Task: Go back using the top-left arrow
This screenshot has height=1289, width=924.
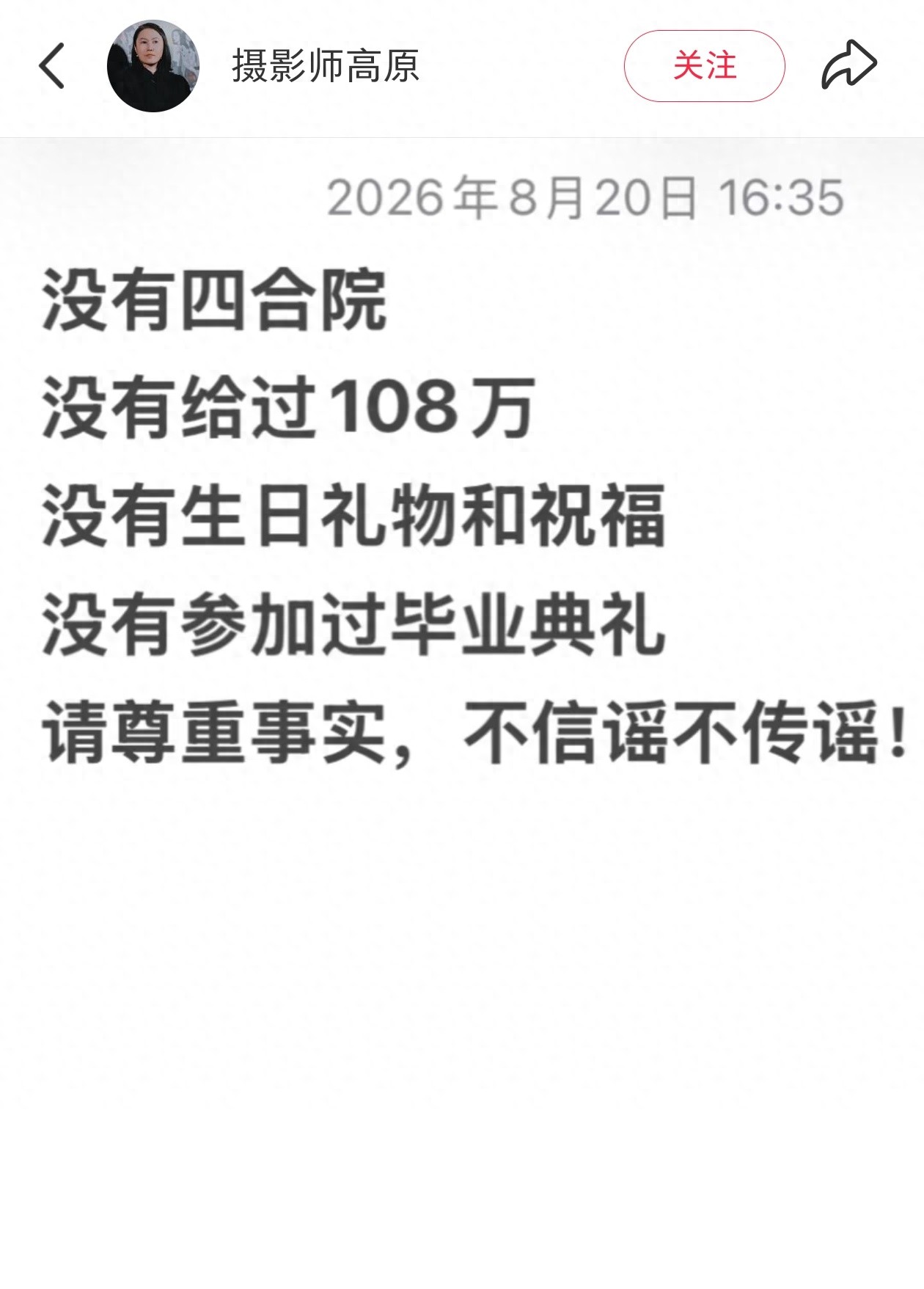Action: [x=51, y=66]
